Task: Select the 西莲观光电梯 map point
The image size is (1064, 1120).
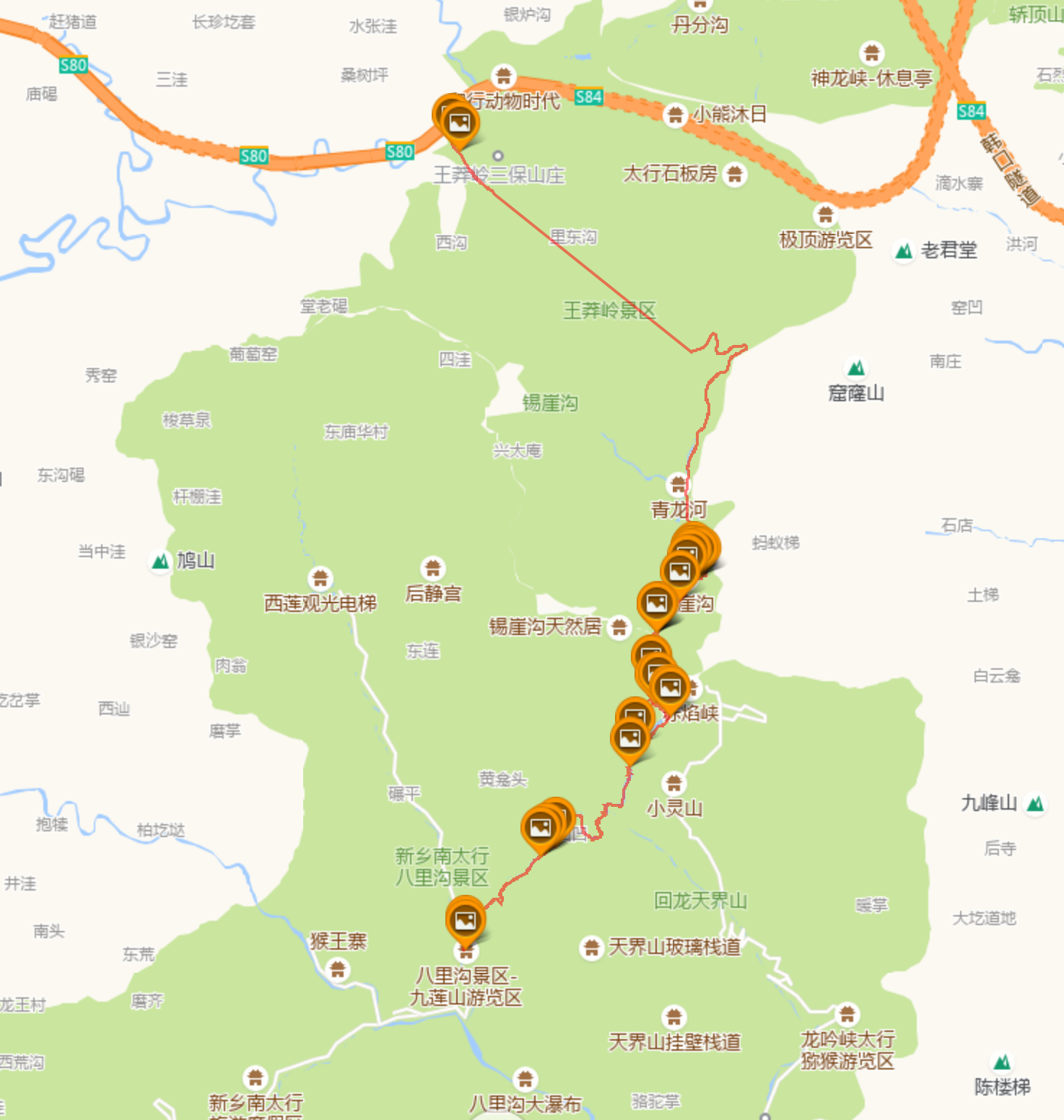Action: tap(320, 578)
